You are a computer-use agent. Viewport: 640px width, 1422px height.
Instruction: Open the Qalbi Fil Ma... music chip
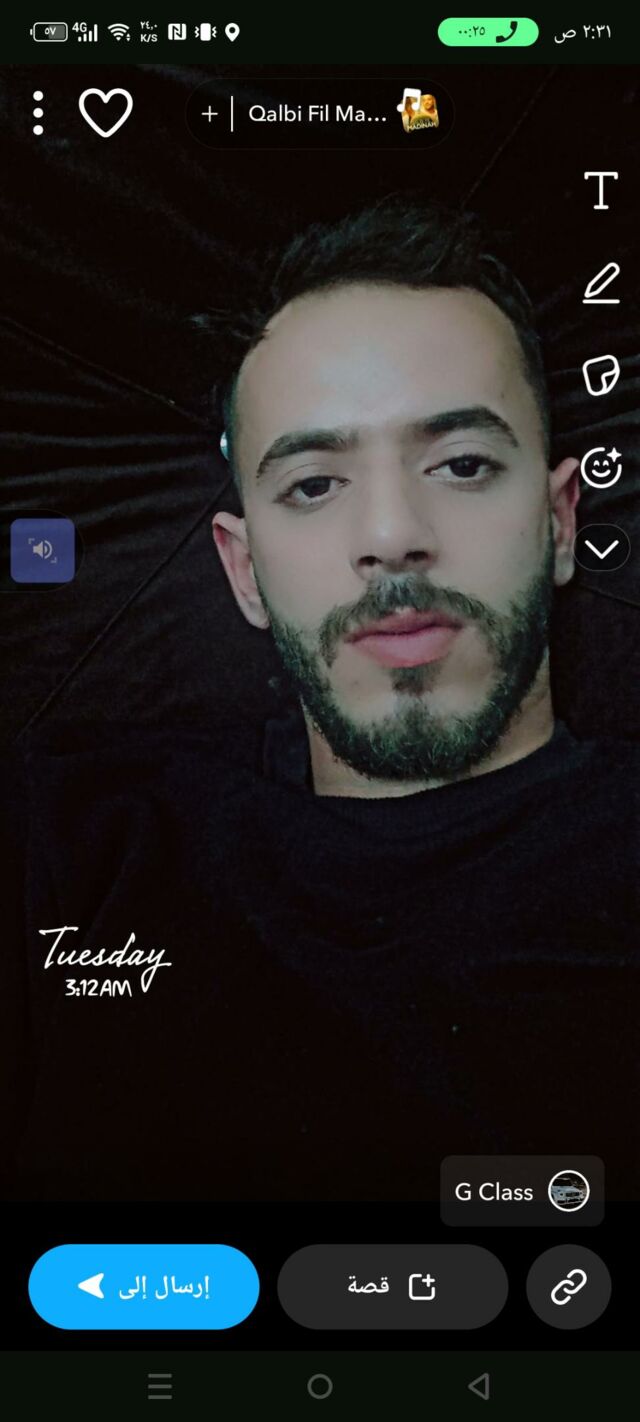320,114
